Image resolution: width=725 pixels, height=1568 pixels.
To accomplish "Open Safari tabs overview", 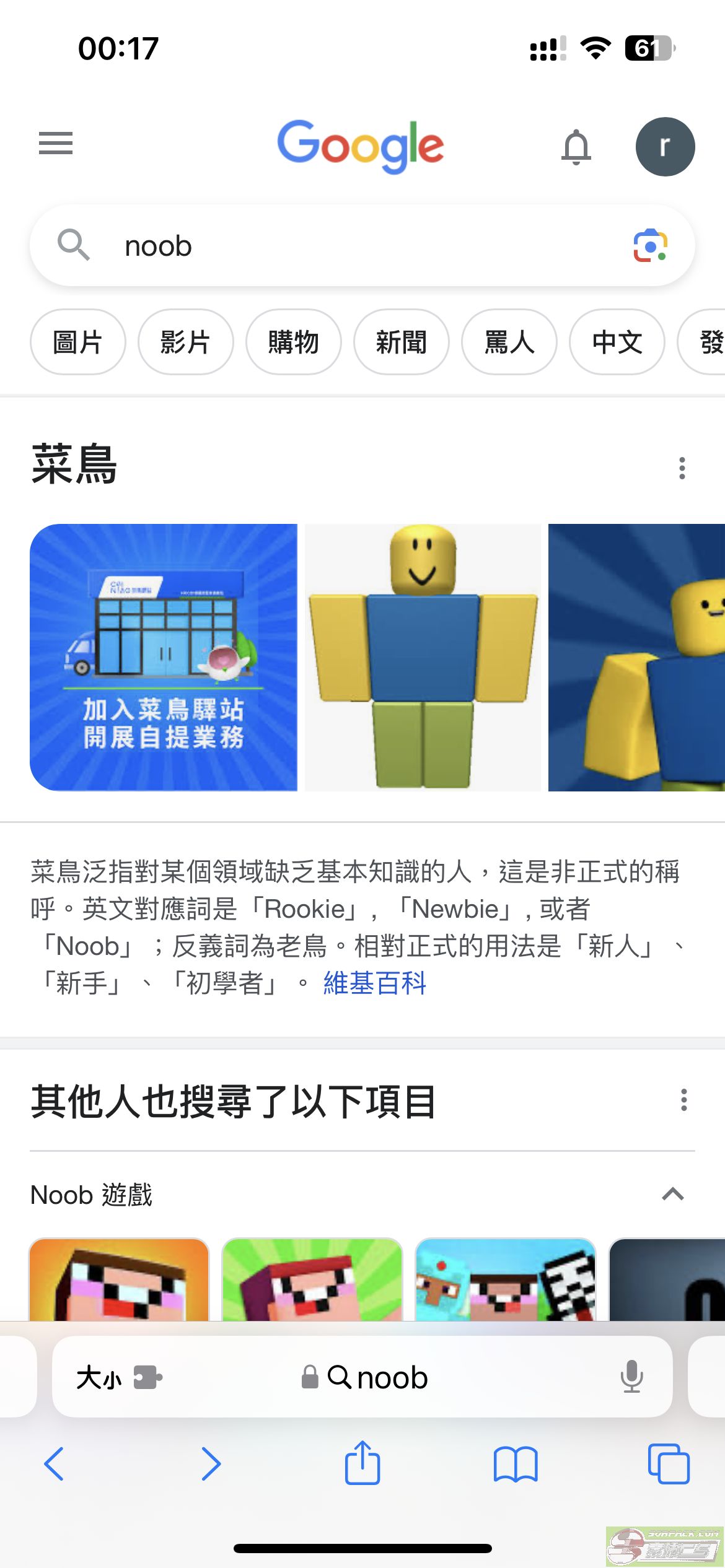I will click(669, 1464).
